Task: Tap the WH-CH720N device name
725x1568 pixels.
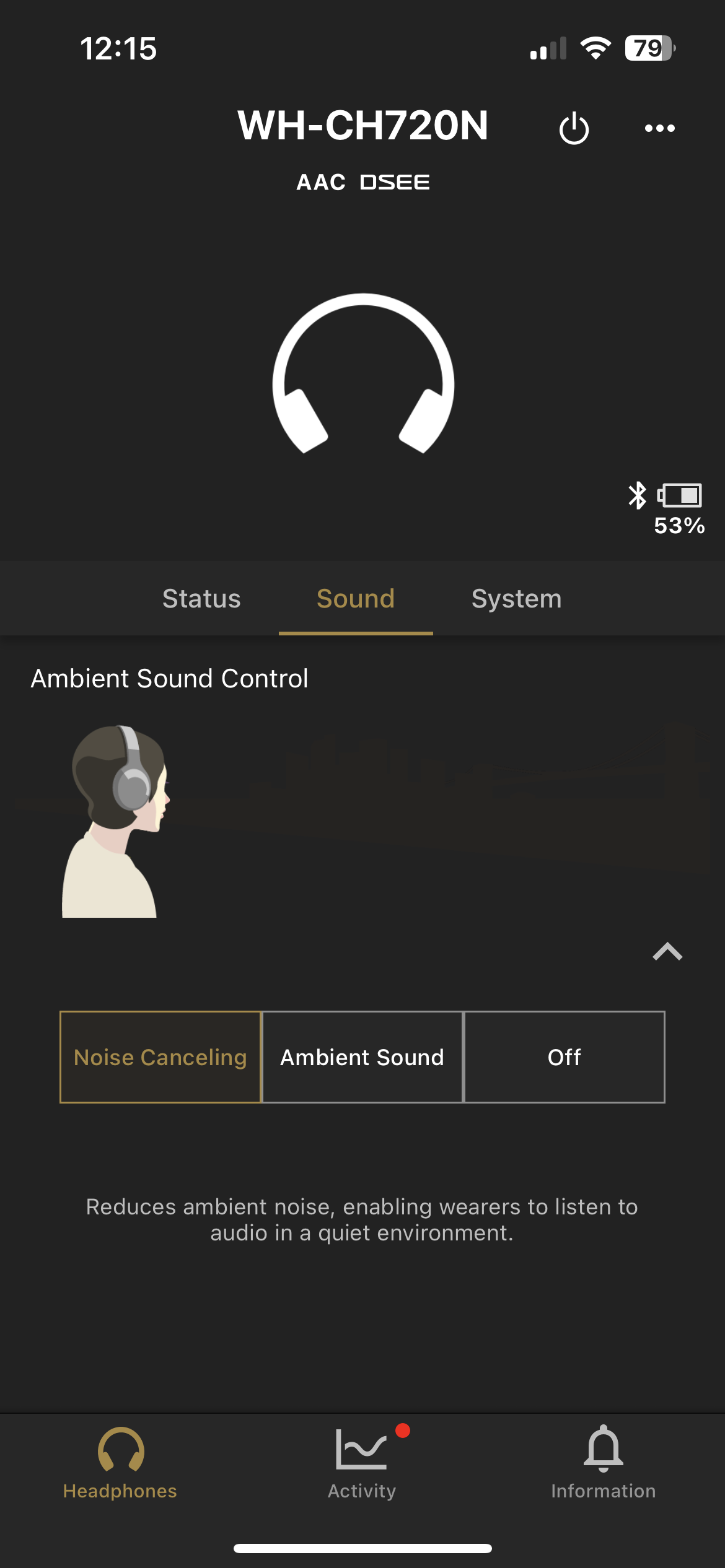Action: coord(362,127)
